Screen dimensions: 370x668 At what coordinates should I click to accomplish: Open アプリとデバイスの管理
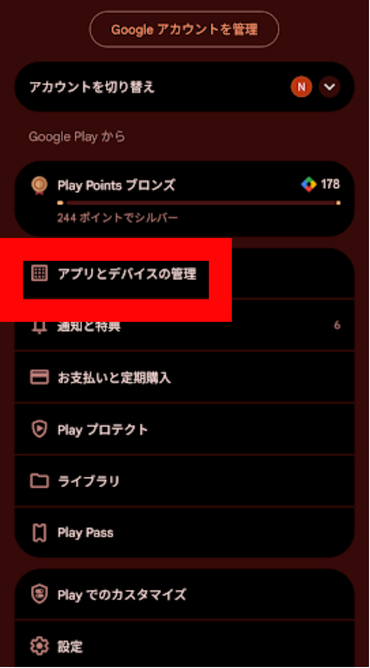(184, 274)
